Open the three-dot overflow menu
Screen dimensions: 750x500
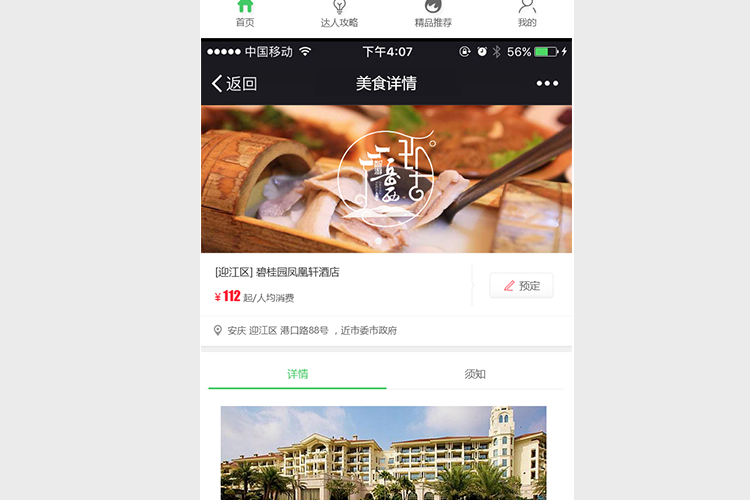(547, 84)
